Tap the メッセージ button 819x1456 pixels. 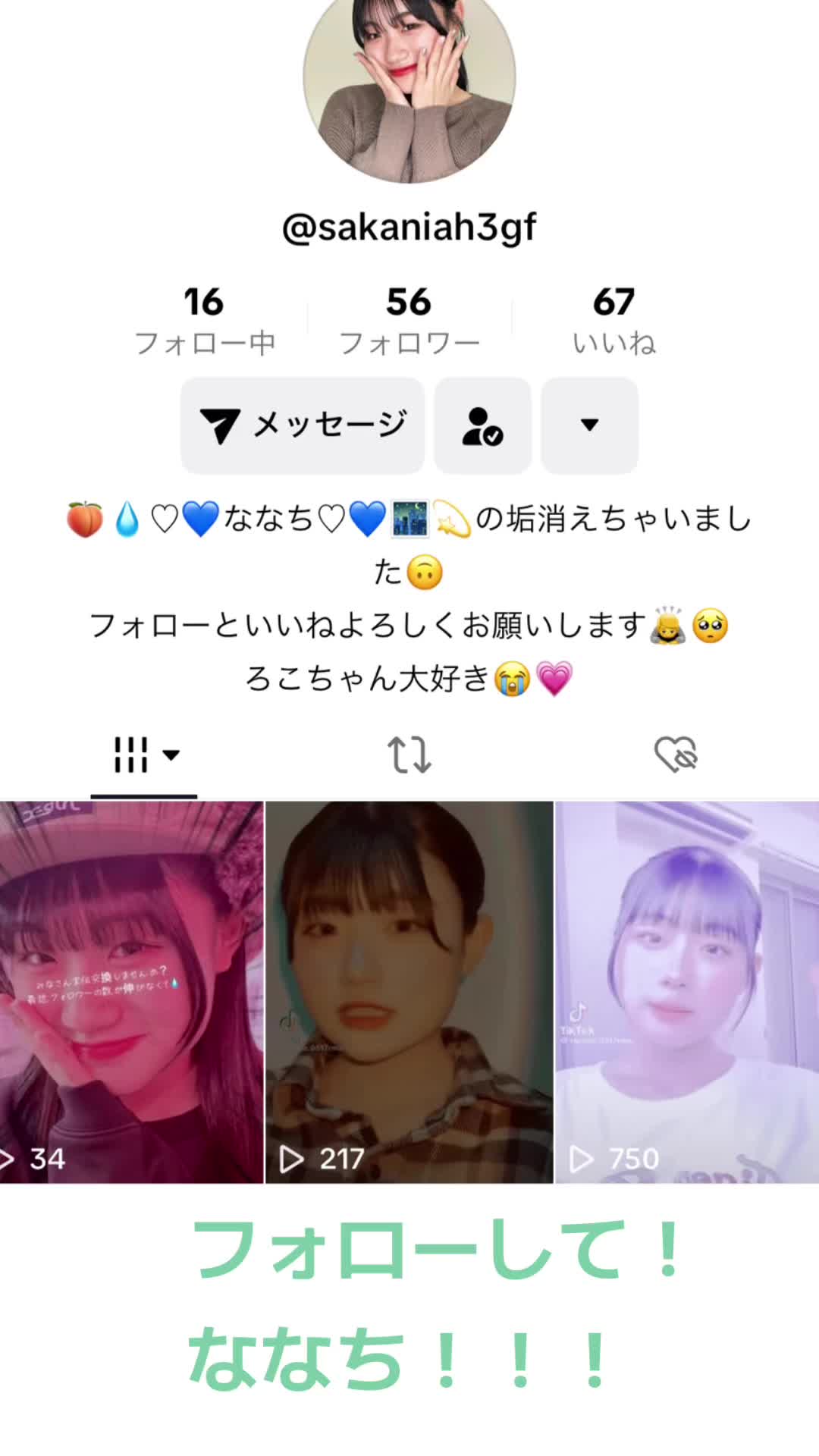tap(302, 425)
